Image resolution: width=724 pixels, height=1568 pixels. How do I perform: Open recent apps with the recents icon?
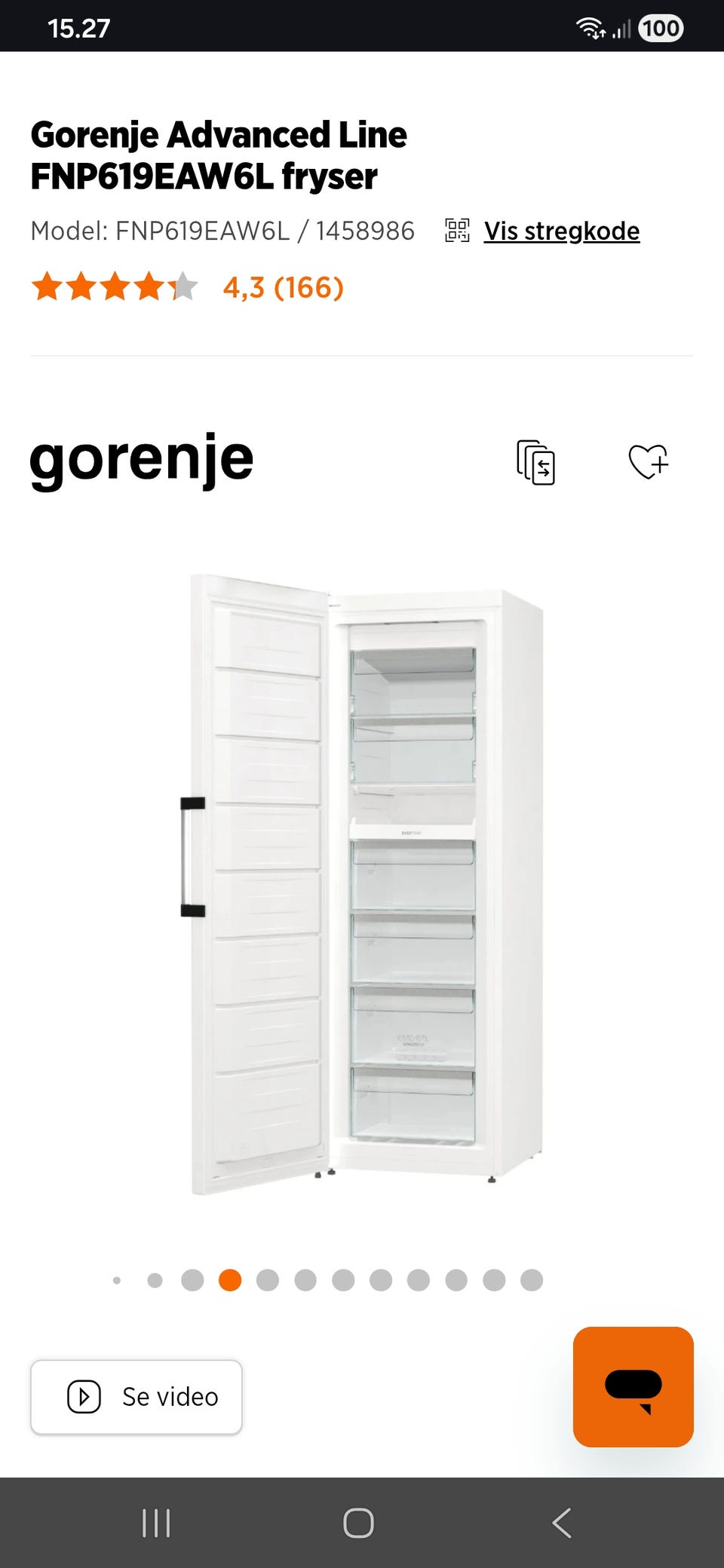pos(156,1524)
